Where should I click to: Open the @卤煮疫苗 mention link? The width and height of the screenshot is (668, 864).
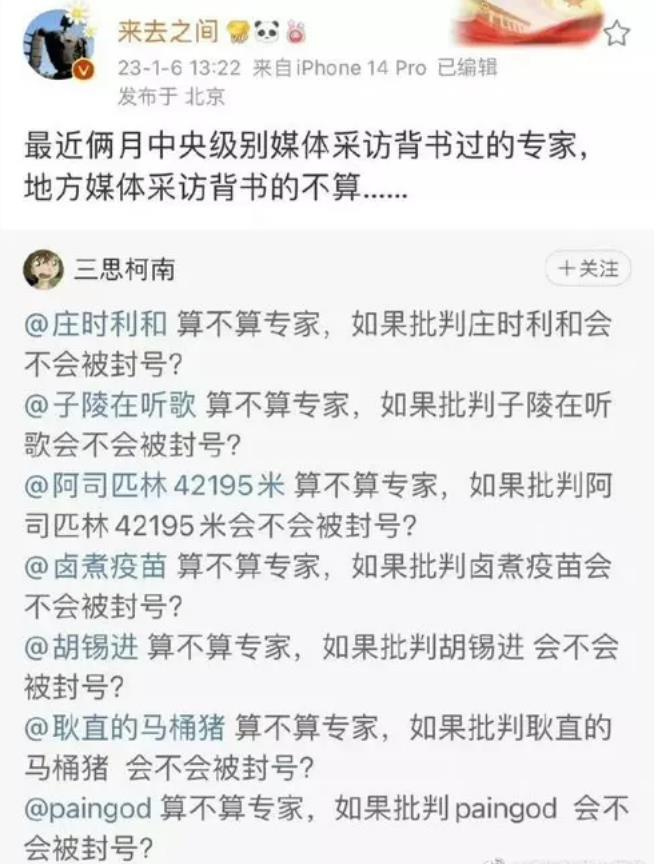[95, 567]
